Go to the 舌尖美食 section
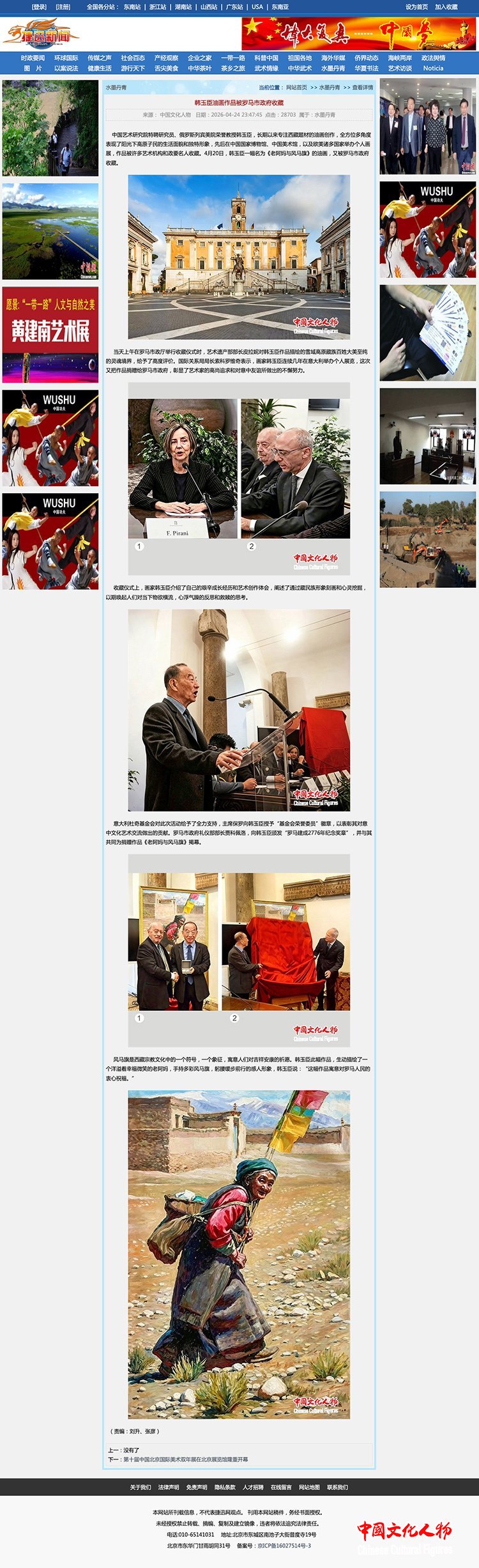 tap(166, 68)
